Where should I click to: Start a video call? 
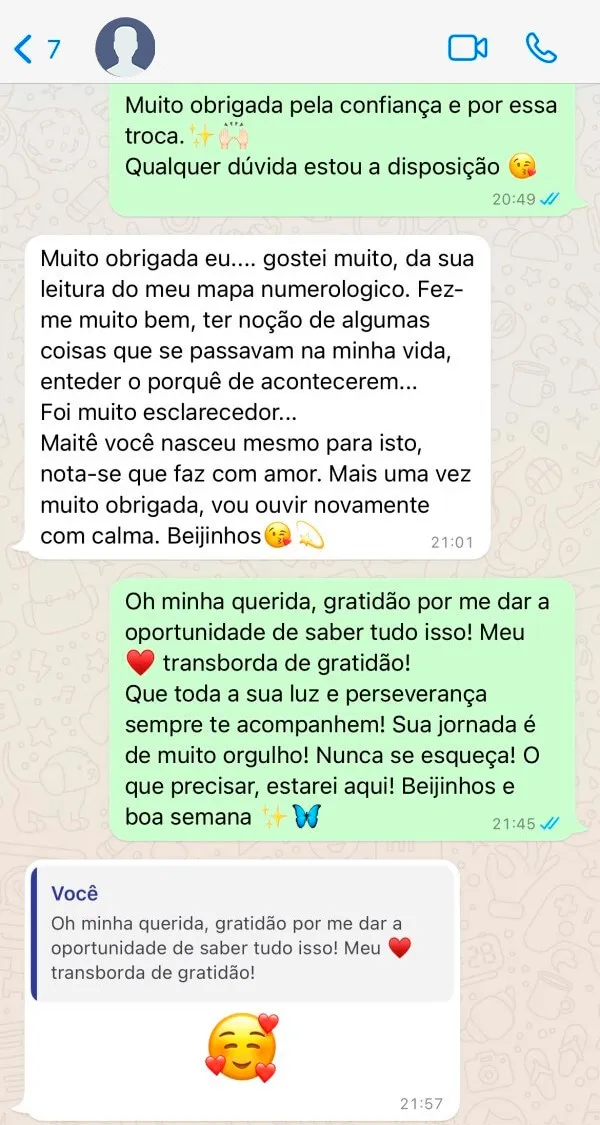click(x=467, y=47)
